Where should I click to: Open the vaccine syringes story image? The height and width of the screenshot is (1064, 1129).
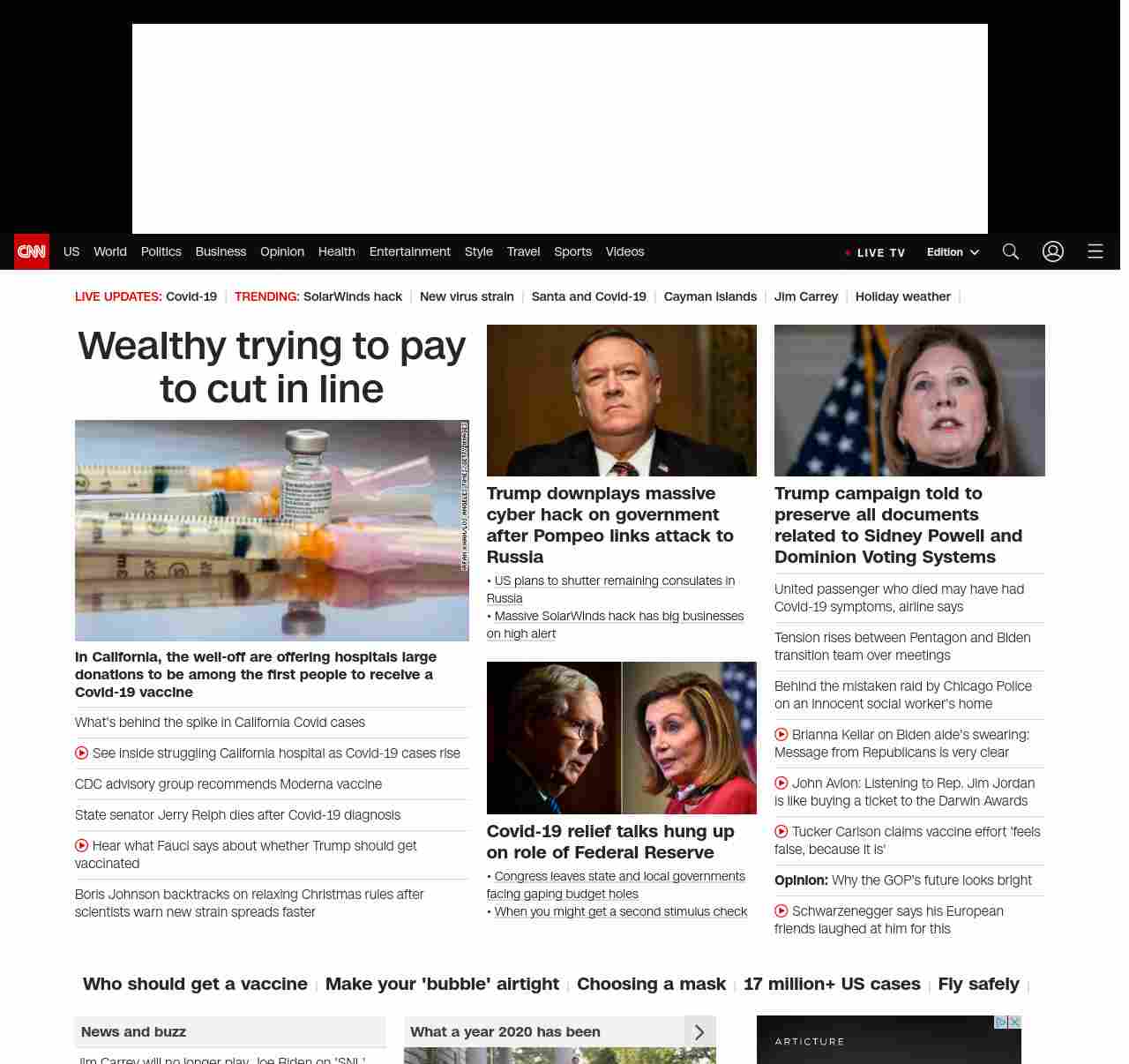click(x=272, y=530)
